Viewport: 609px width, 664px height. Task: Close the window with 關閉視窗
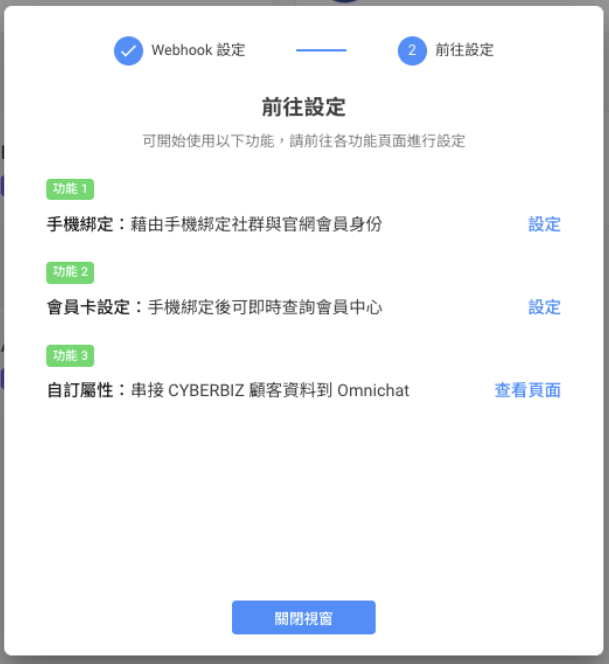[304, 618]
